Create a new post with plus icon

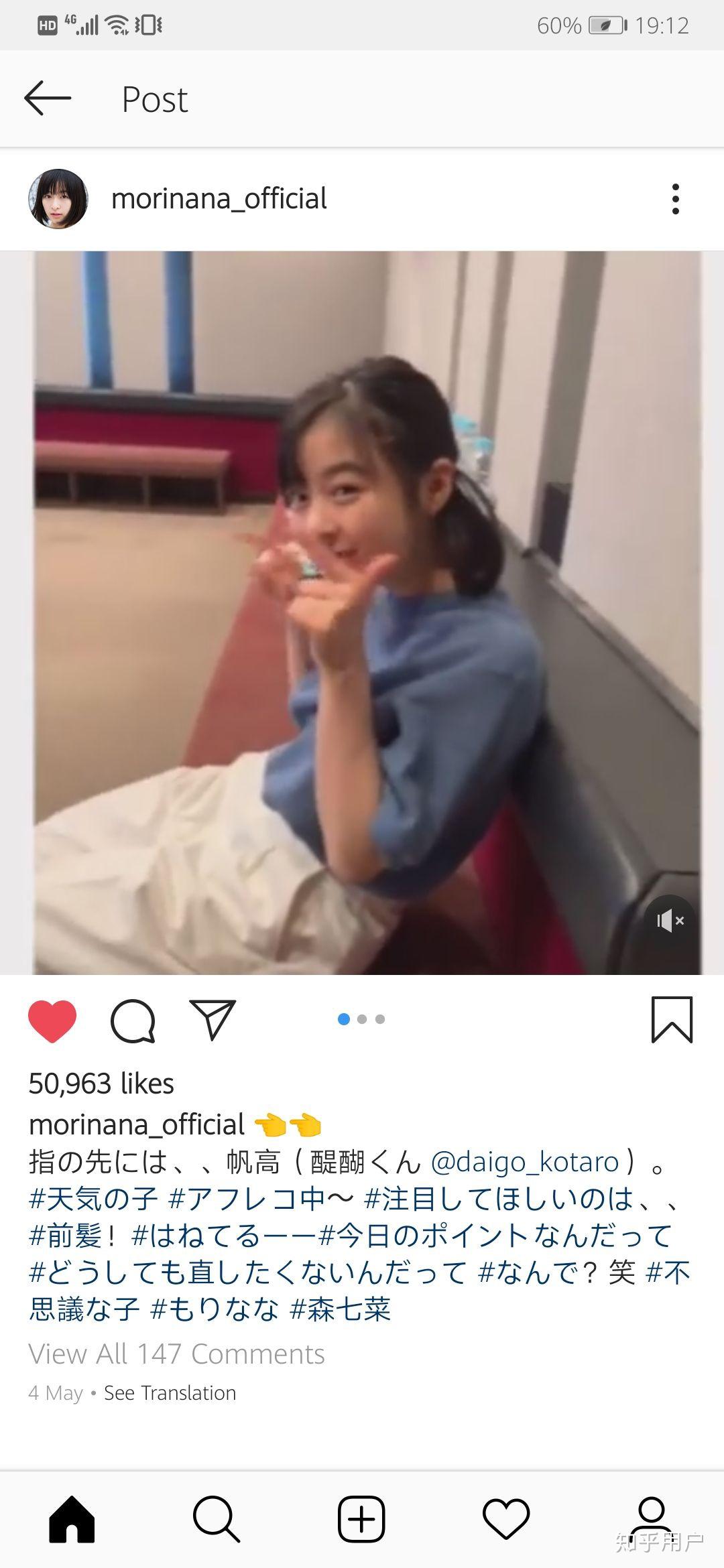[361, 1518]
